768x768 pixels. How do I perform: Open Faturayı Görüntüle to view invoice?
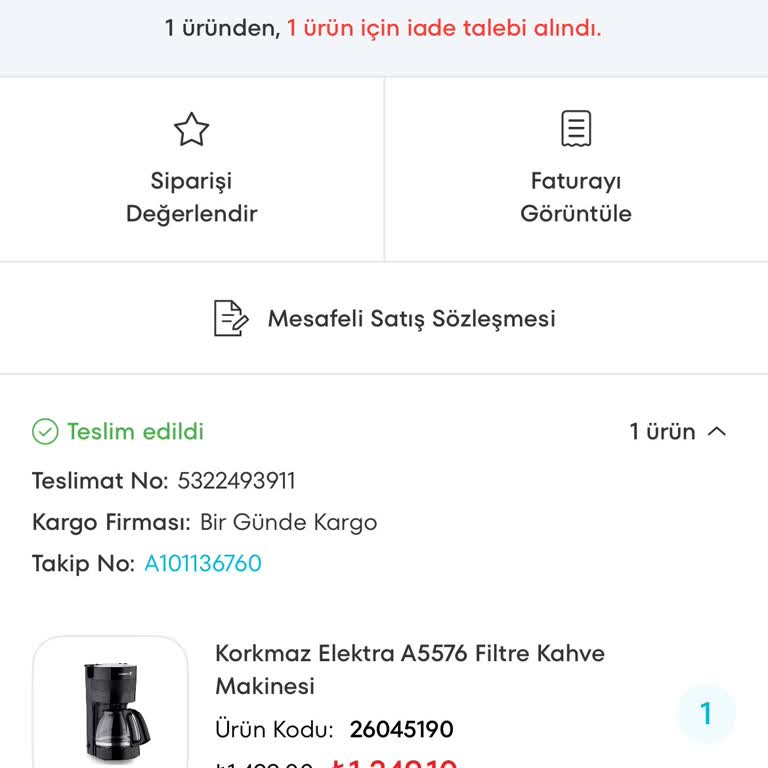(x=576, y=169)
